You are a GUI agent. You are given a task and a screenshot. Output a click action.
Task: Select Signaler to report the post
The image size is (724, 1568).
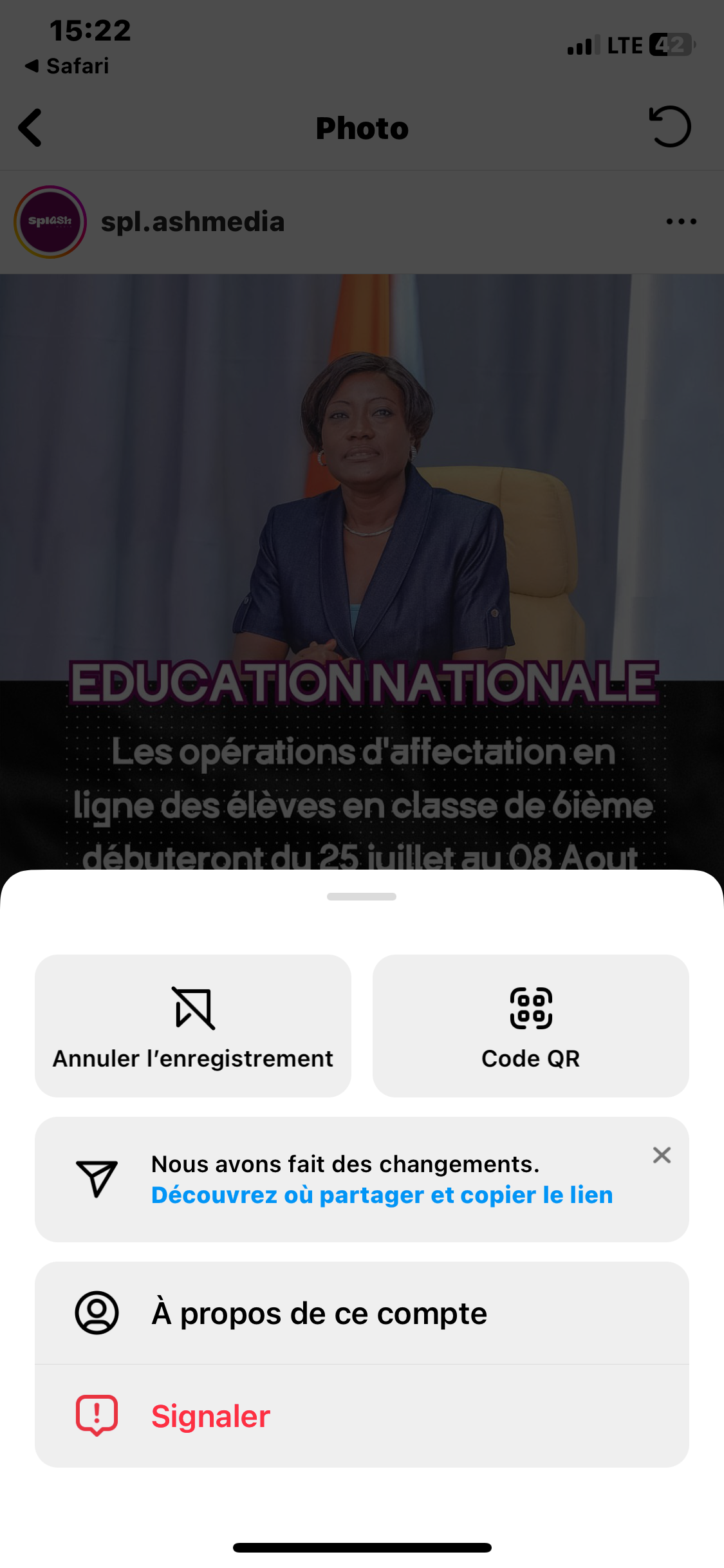point(362,1416)
